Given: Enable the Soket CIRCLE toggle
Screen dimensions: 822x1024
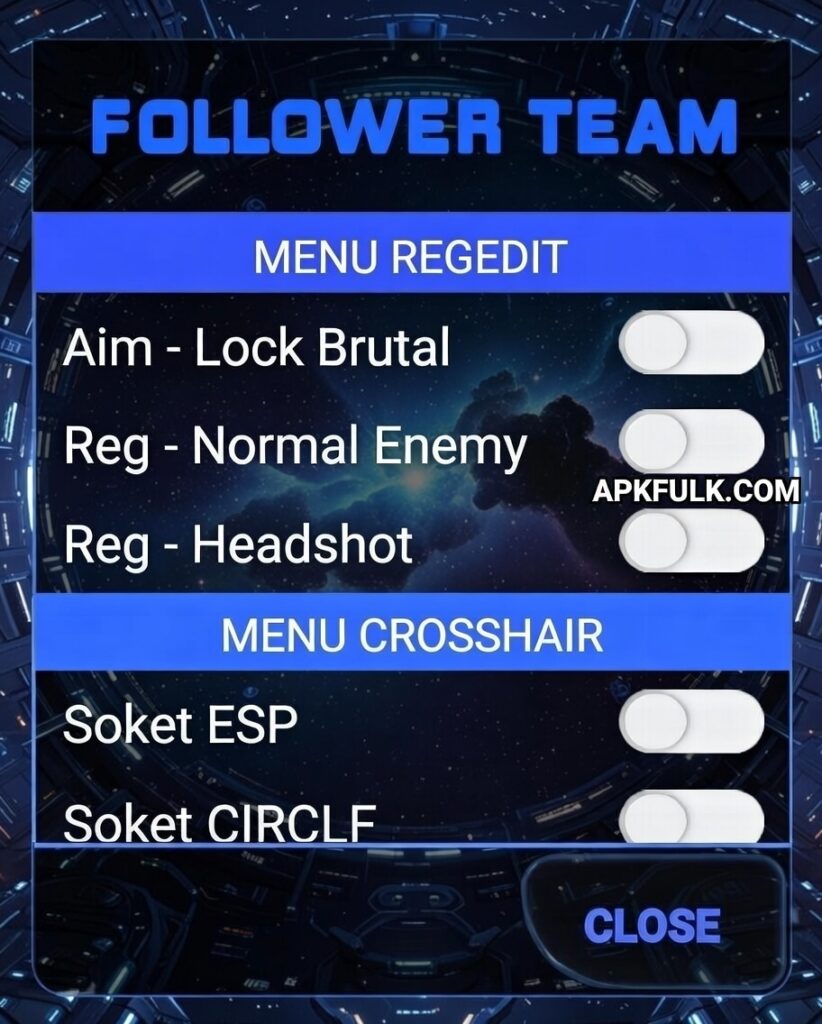Looking at the screenshot, I should pos(691,818).
